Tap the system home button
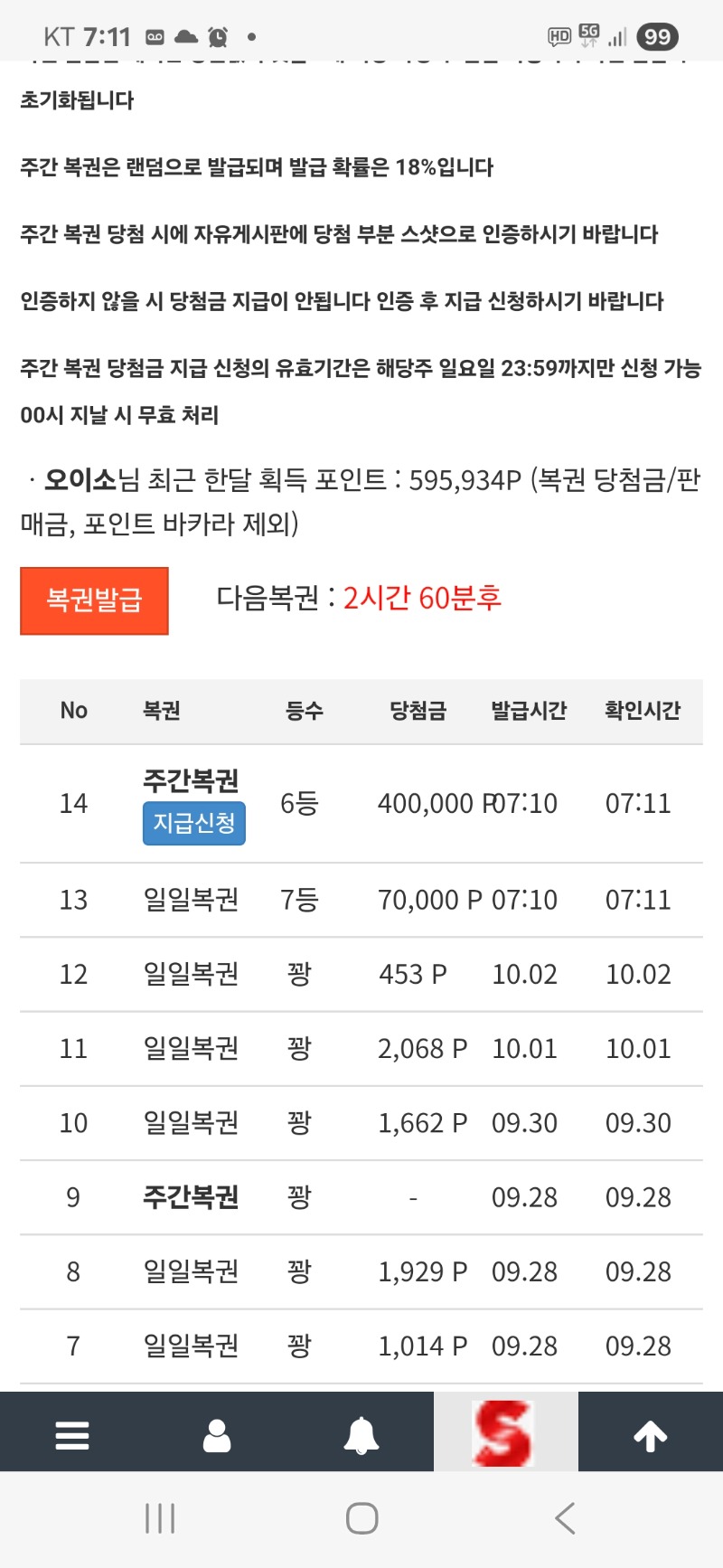Viewport: 723px width, 1568px height. (361, 1518)
